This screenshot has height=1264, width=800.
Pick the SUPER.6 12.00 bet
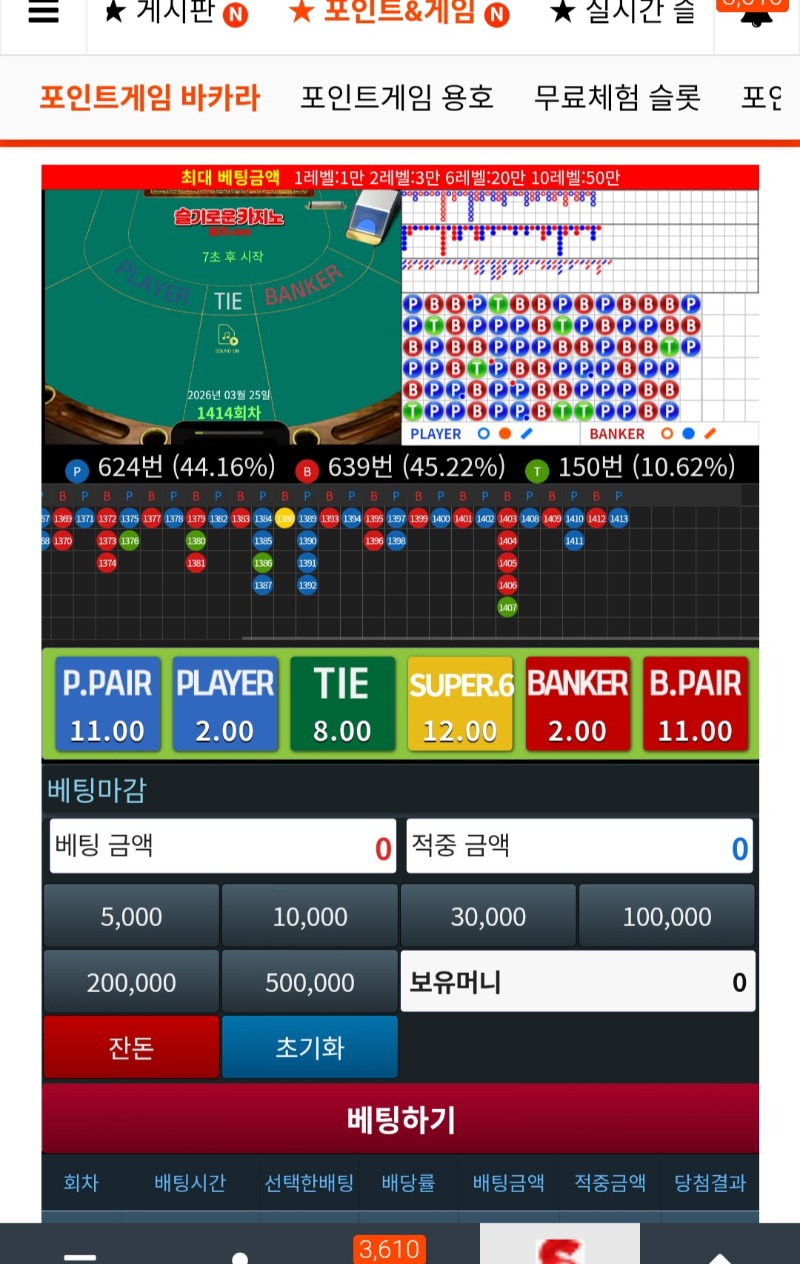click(460, 704)
